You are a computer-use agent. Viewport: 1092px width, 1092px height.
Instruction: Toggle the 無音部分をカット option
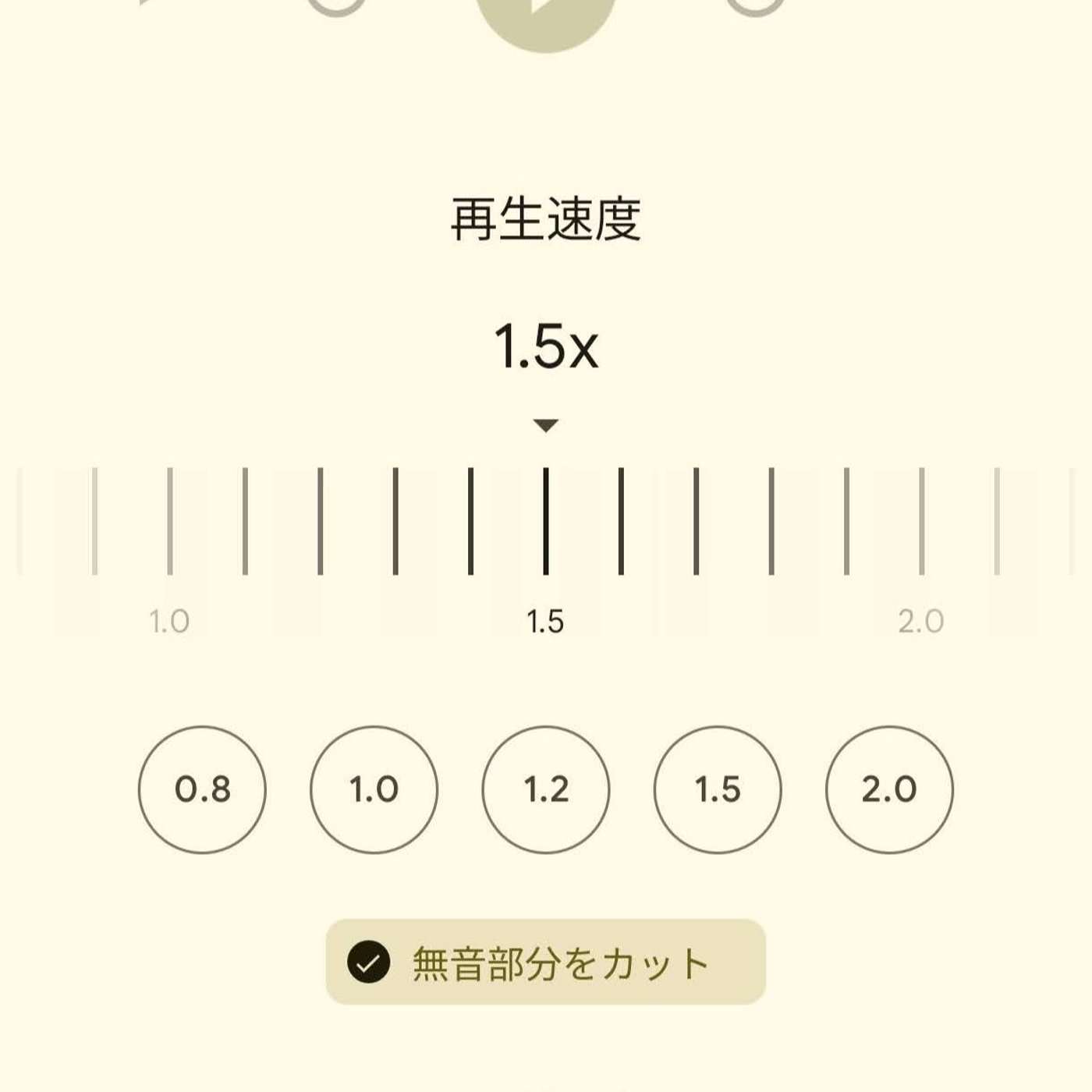545,962
